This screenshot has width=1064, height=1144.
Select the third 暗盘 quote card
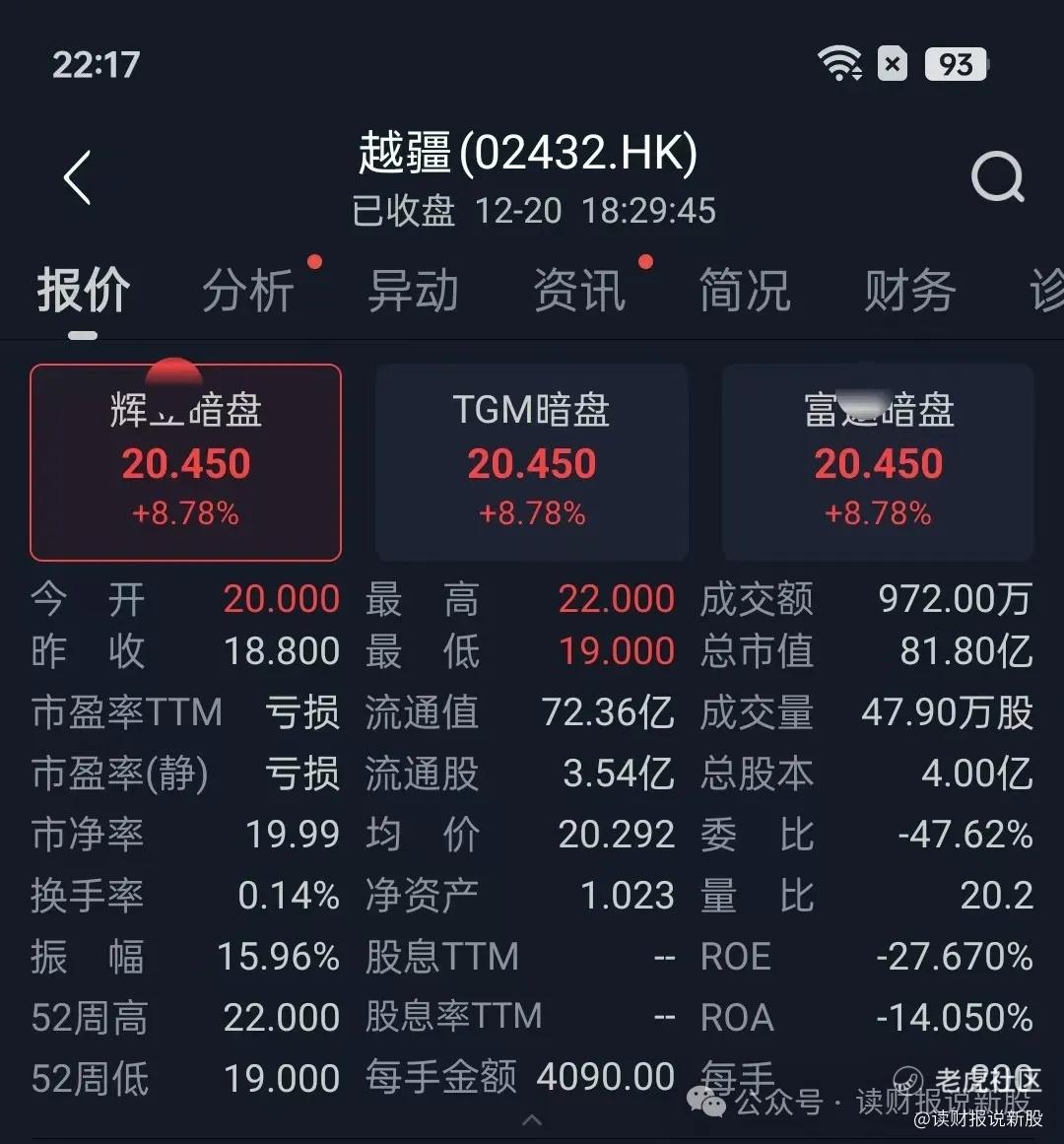click(878, 461)
